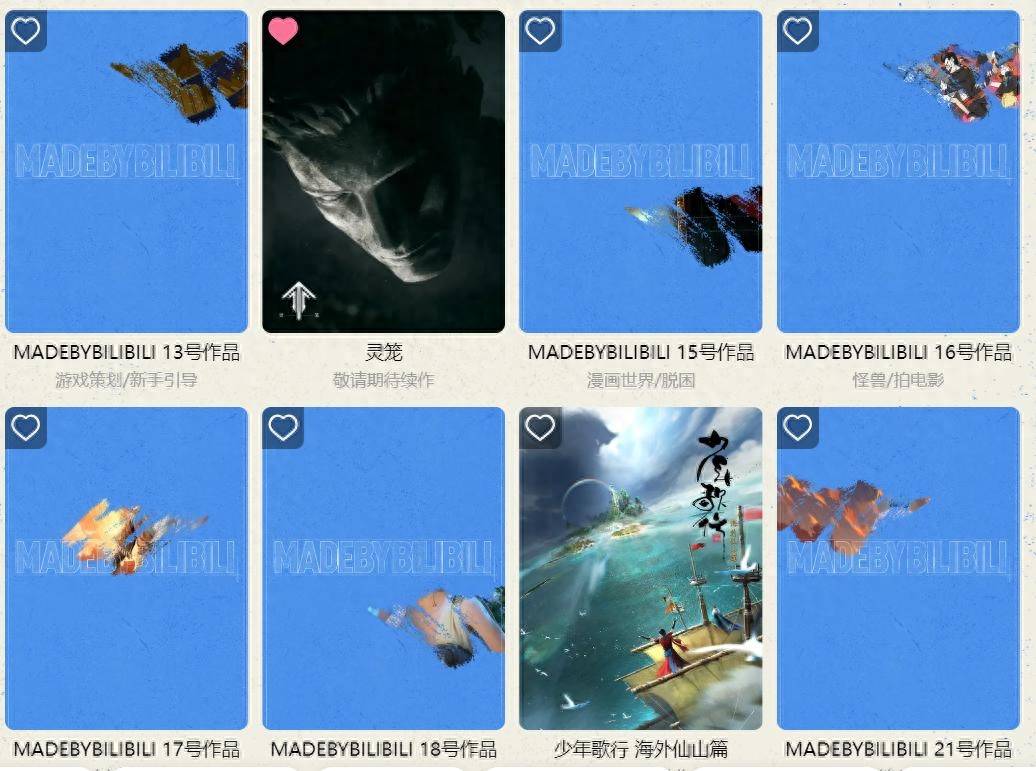
Task: Tap the heart icon on MADEBYBILIBILI 18号作品
Action: [x=283, y=428]
